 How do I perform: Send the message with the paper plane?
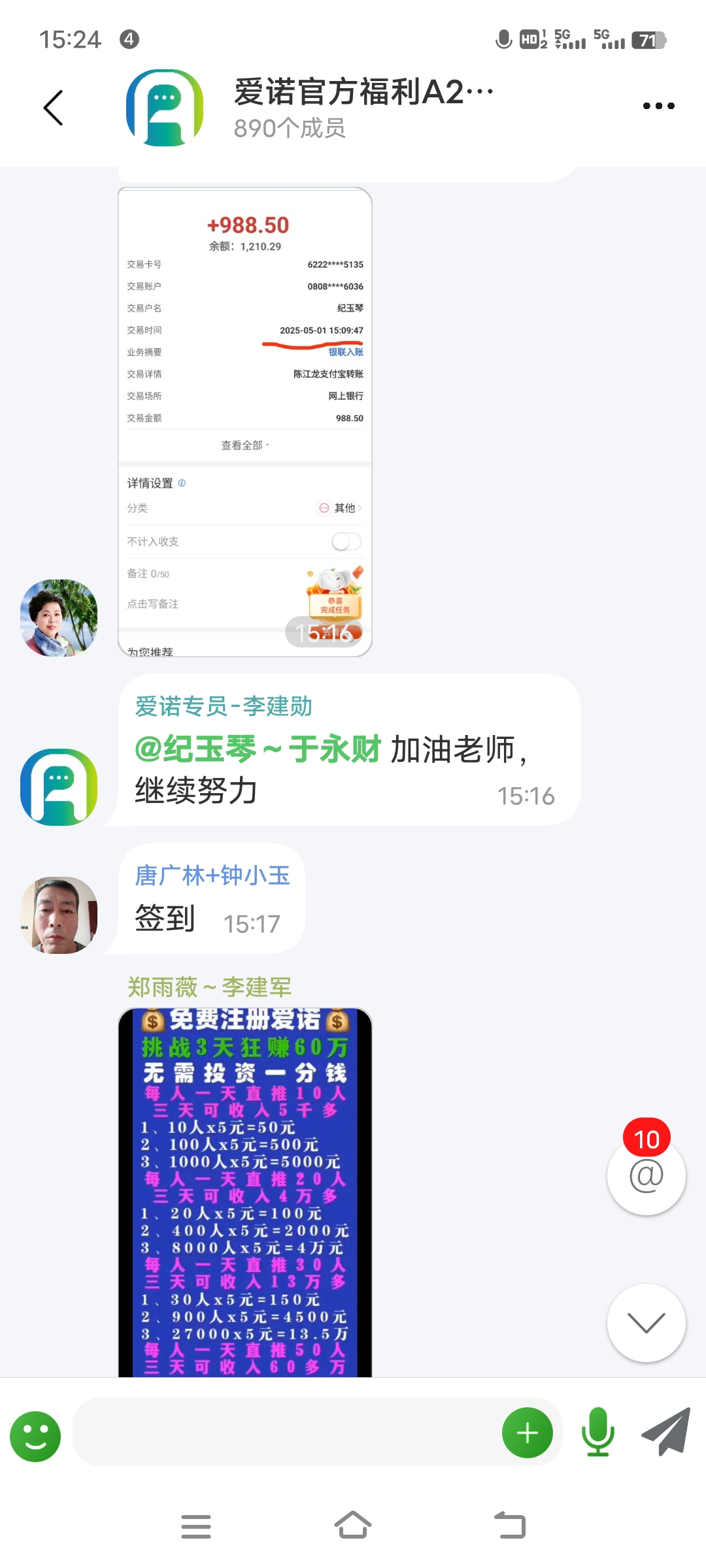click(x=666, y=1432)
